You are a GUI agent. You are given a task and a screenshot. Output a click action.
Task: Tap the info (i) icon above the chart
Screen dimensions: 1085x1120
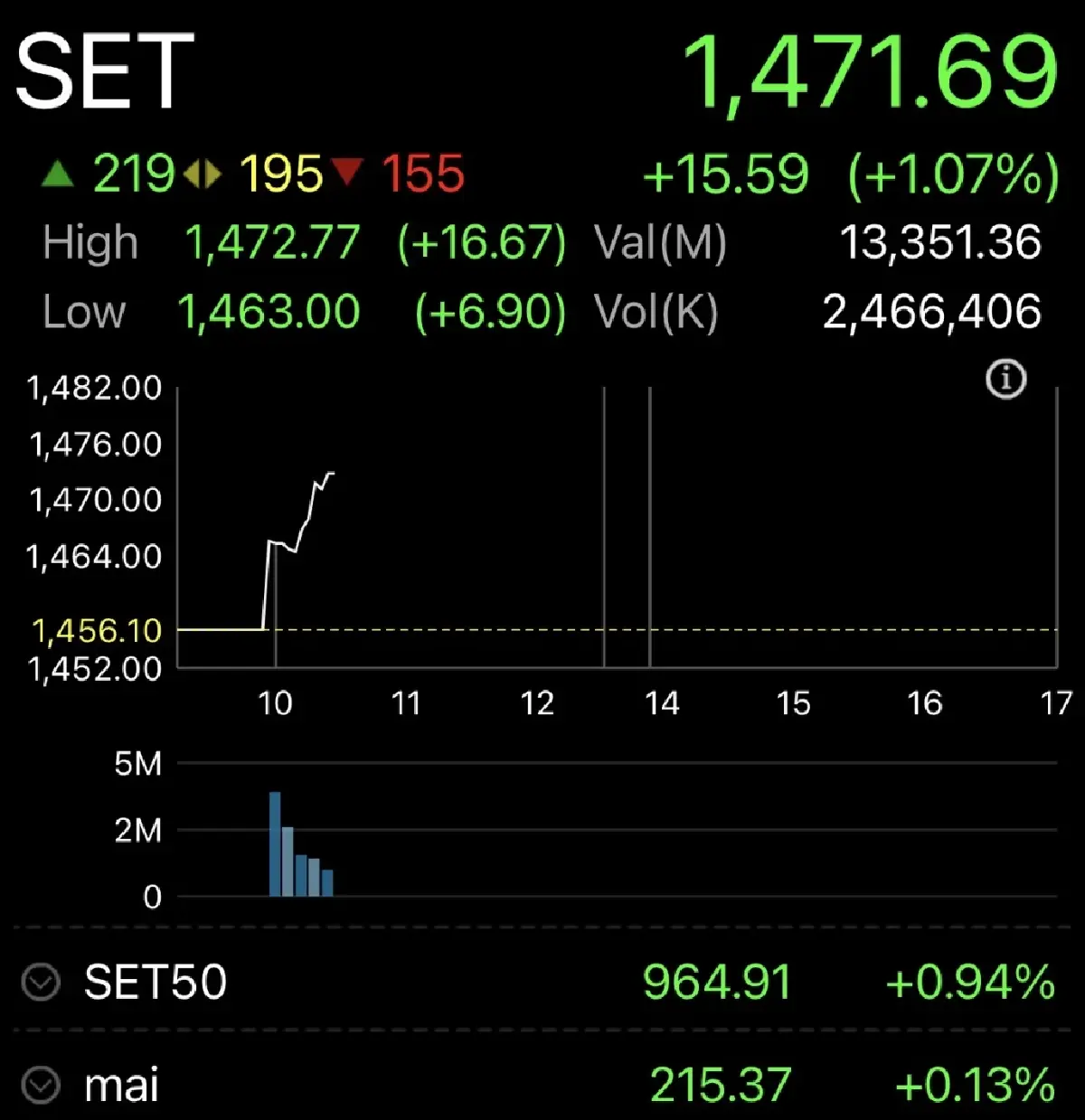click(1006, 378)
